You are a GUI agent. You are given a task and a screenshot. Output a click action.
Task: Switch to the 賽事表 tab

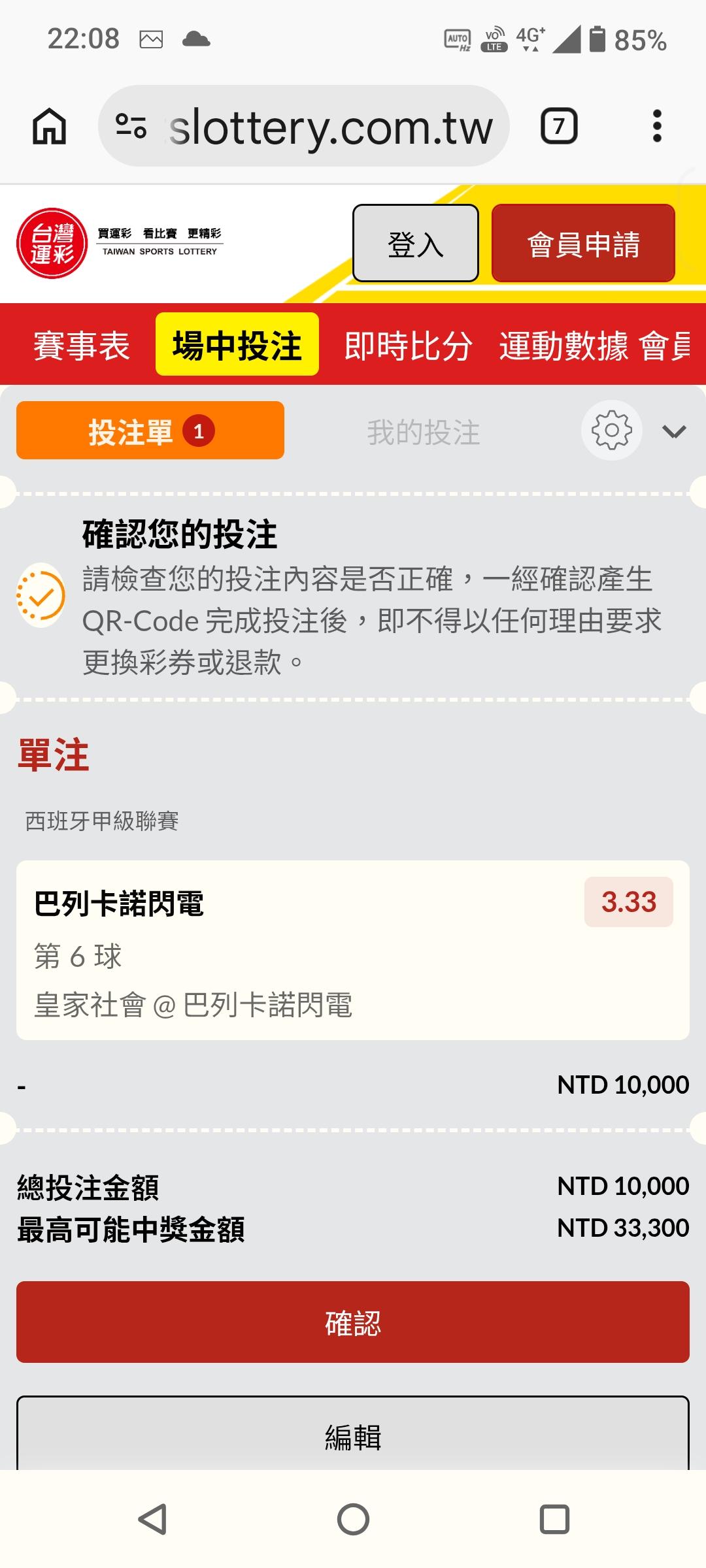pyautogui.click(x=82, y=345)
